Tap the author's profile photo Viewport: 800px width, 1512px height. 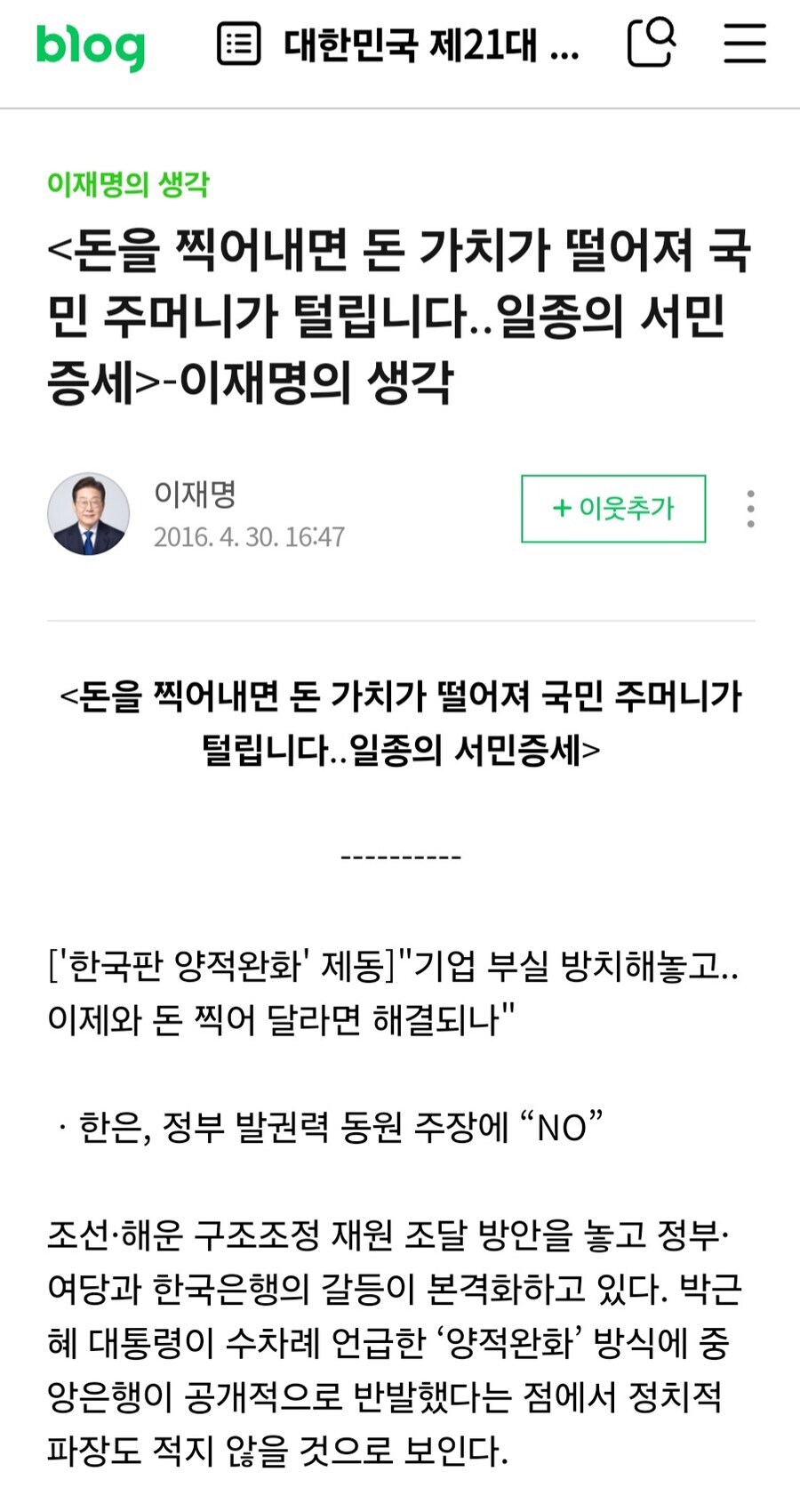pyautogui.click(x=88, y=514)
